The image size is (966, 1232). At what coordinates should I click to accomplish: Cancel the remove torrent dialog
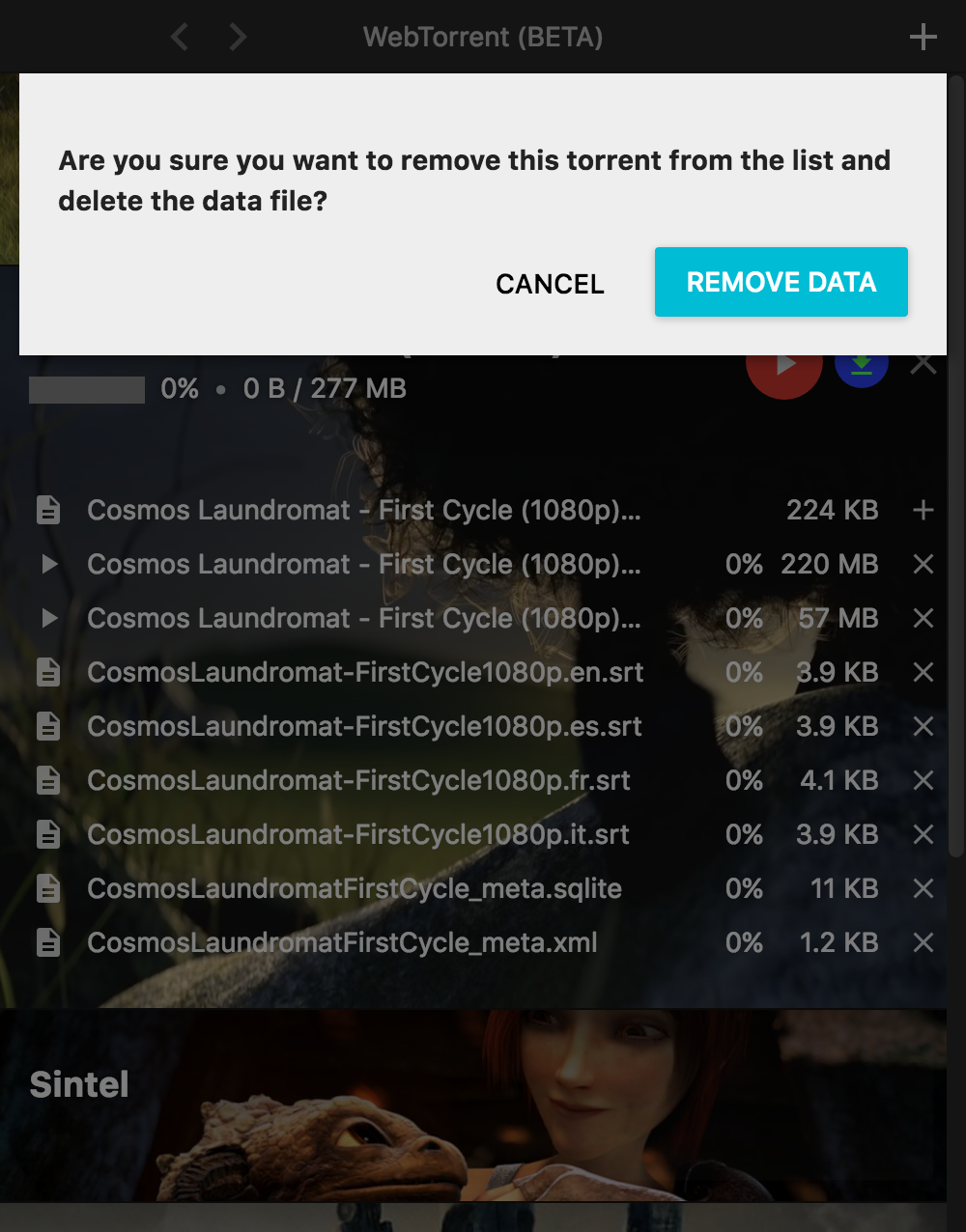click(550, 284)
